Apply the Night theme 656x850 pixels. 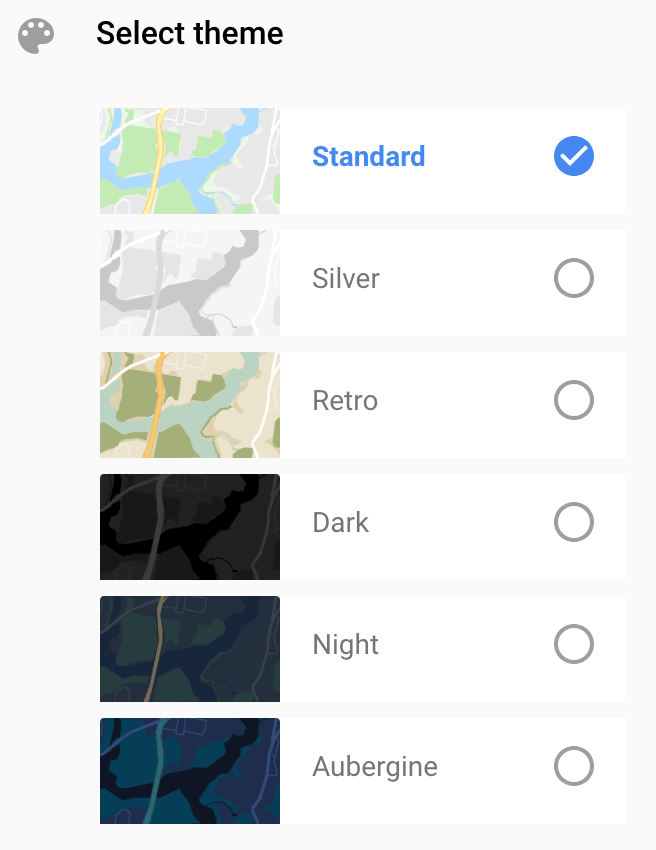click(573, 645)
